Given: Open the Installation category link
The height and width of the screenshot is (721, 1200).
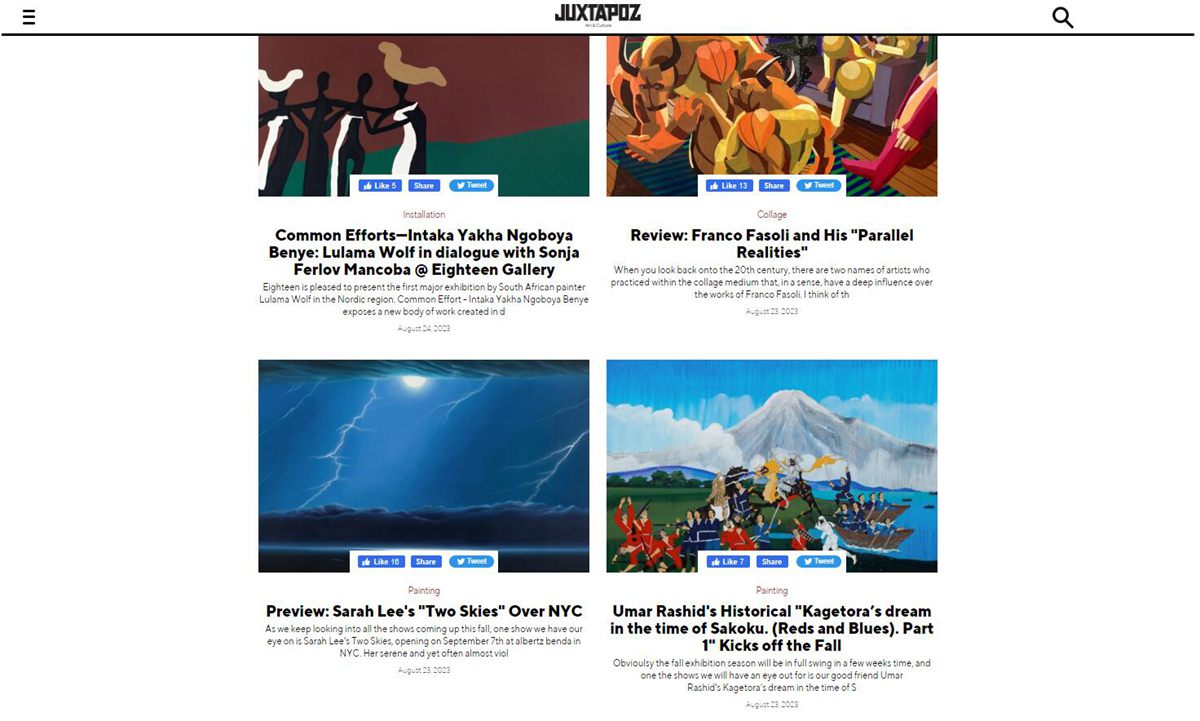Looking at the screenshot, I should point(424,214).
